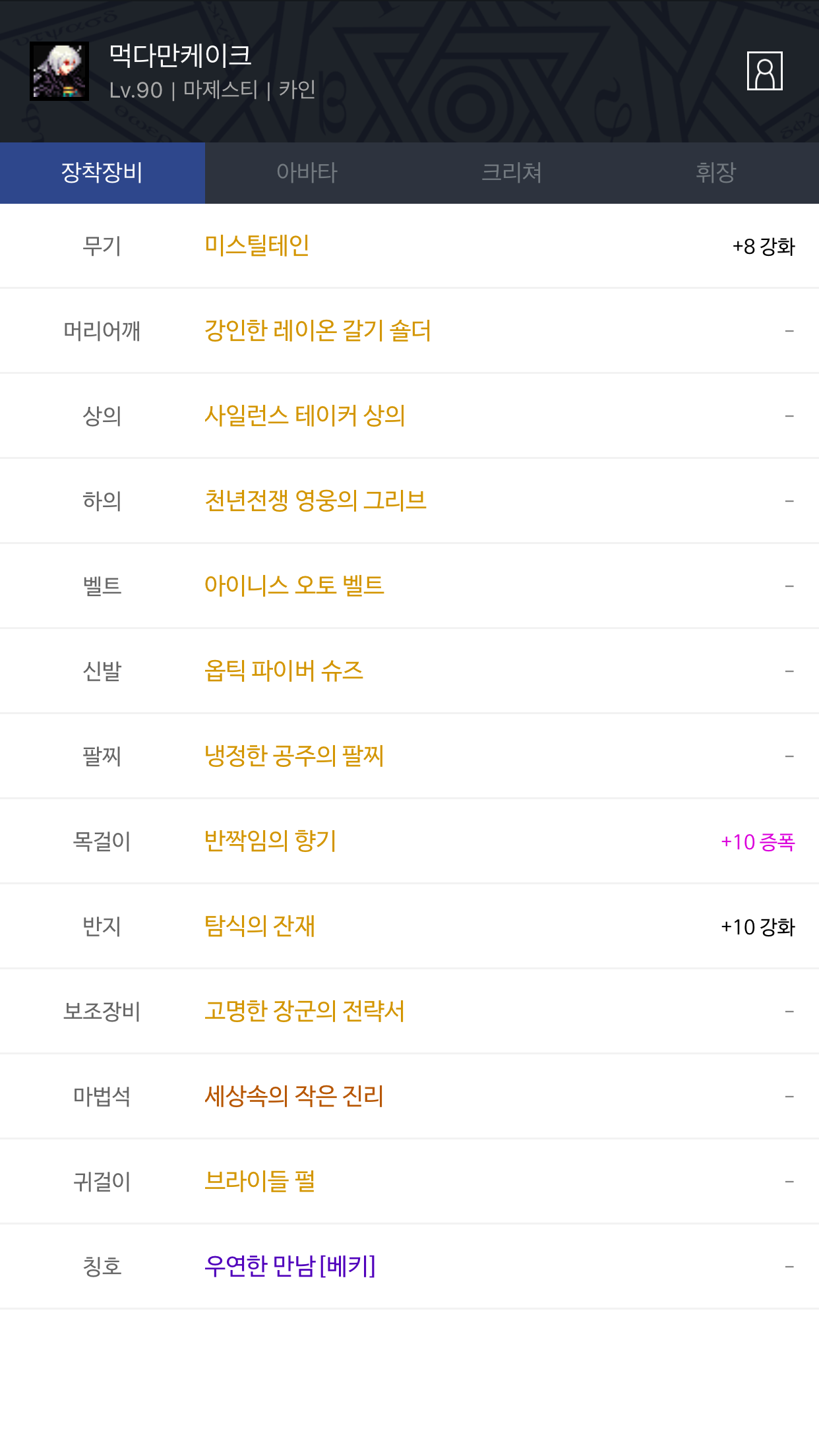Select the 장착장비 tab
Screen dimensions: 819x1456
(102, 173)
